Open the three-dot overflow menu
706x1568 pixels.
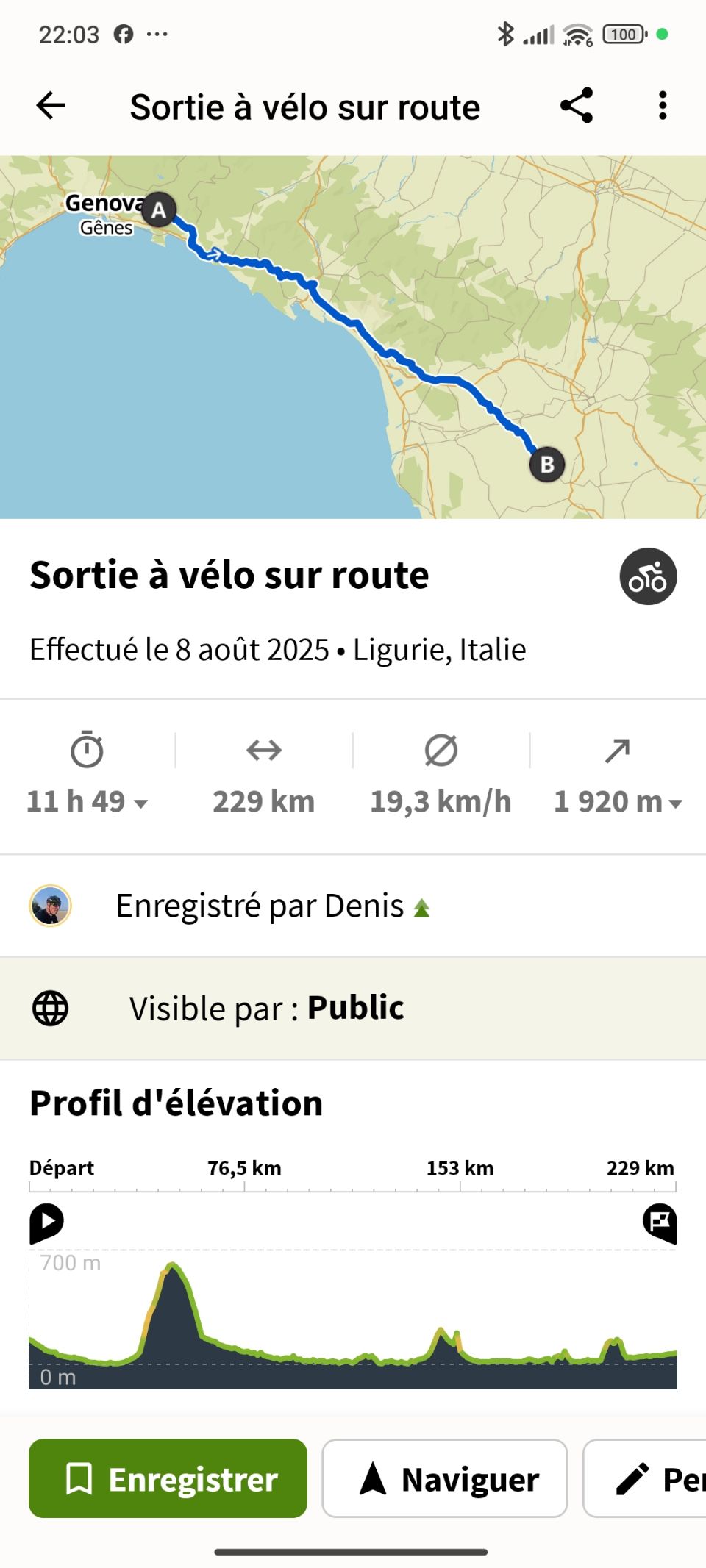[x=663, y=106]
